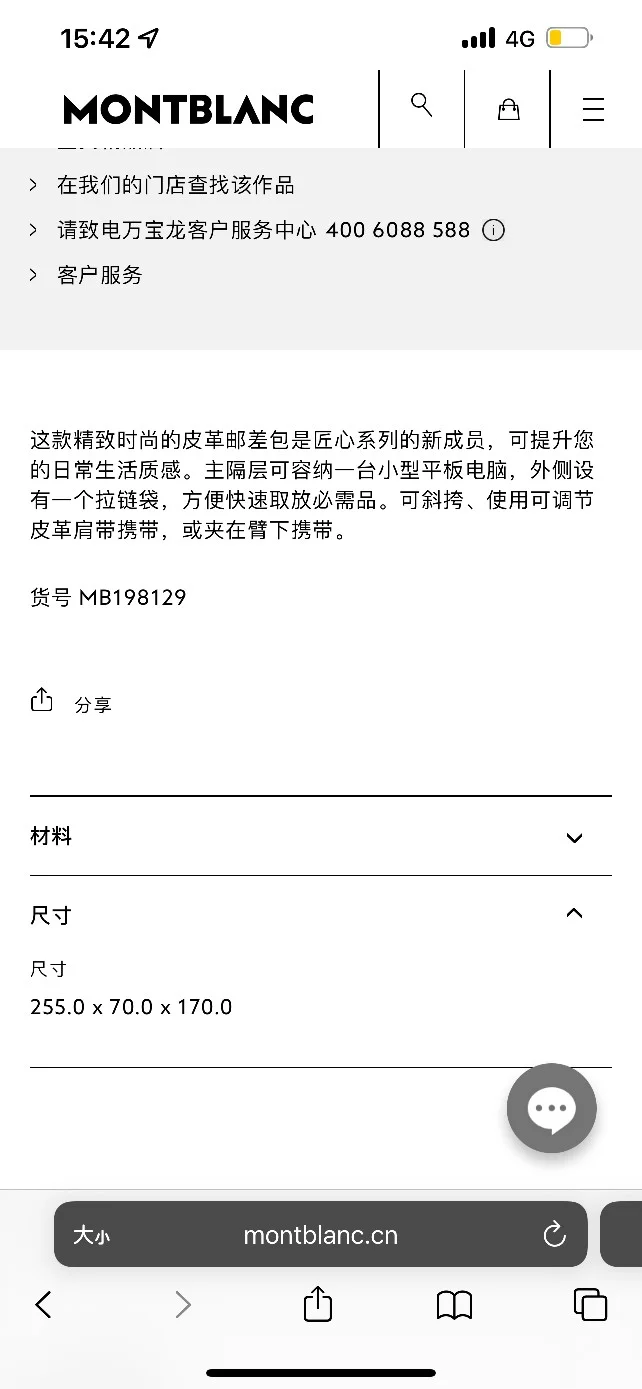The width and height of the screenshot is (642, 1389).
Task: Open the hamburger menu
Action: point(593,109)
